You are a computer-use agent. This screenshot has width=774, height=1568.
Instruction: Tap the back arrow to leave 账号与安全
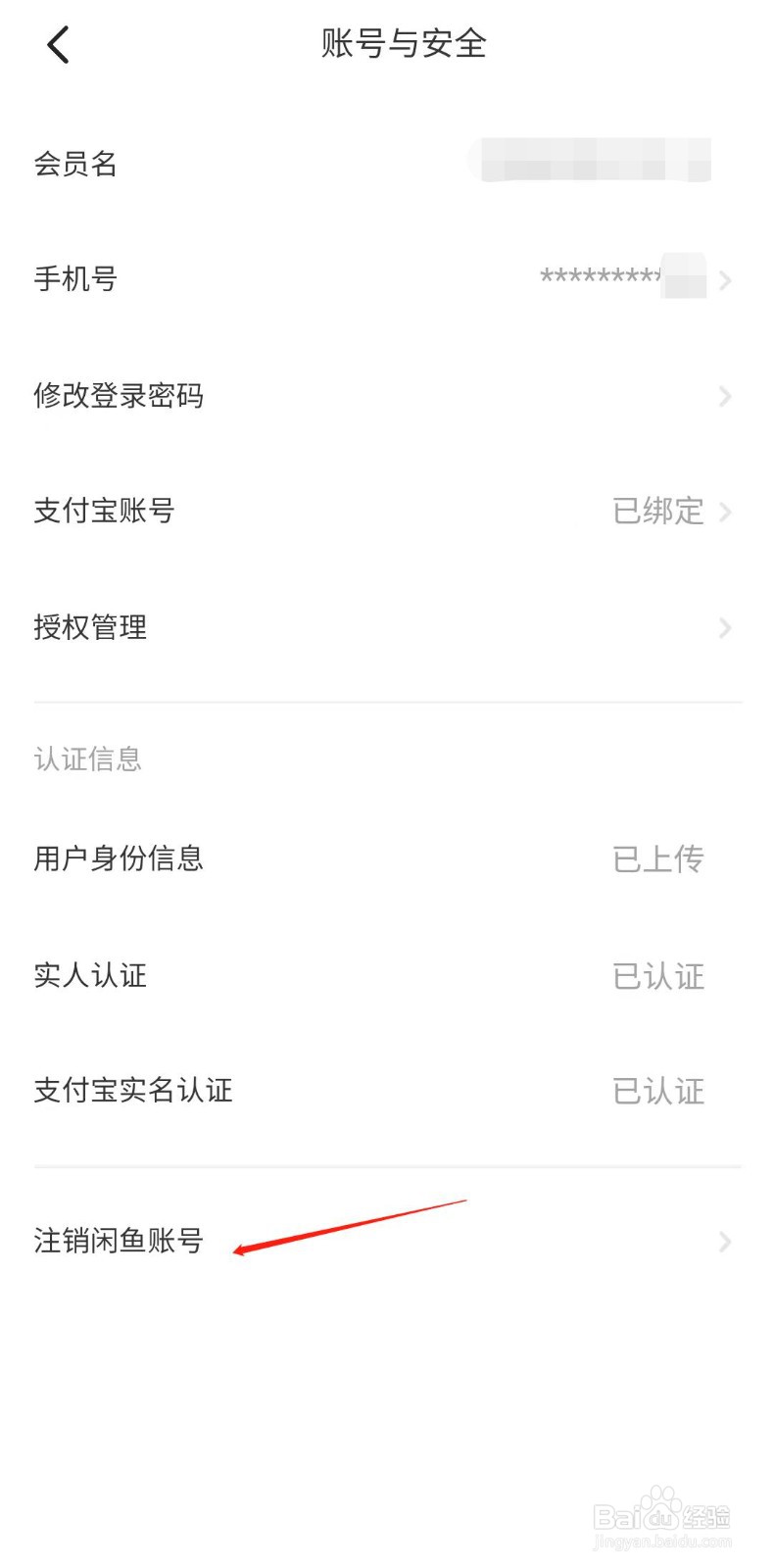tap(56, 43)
